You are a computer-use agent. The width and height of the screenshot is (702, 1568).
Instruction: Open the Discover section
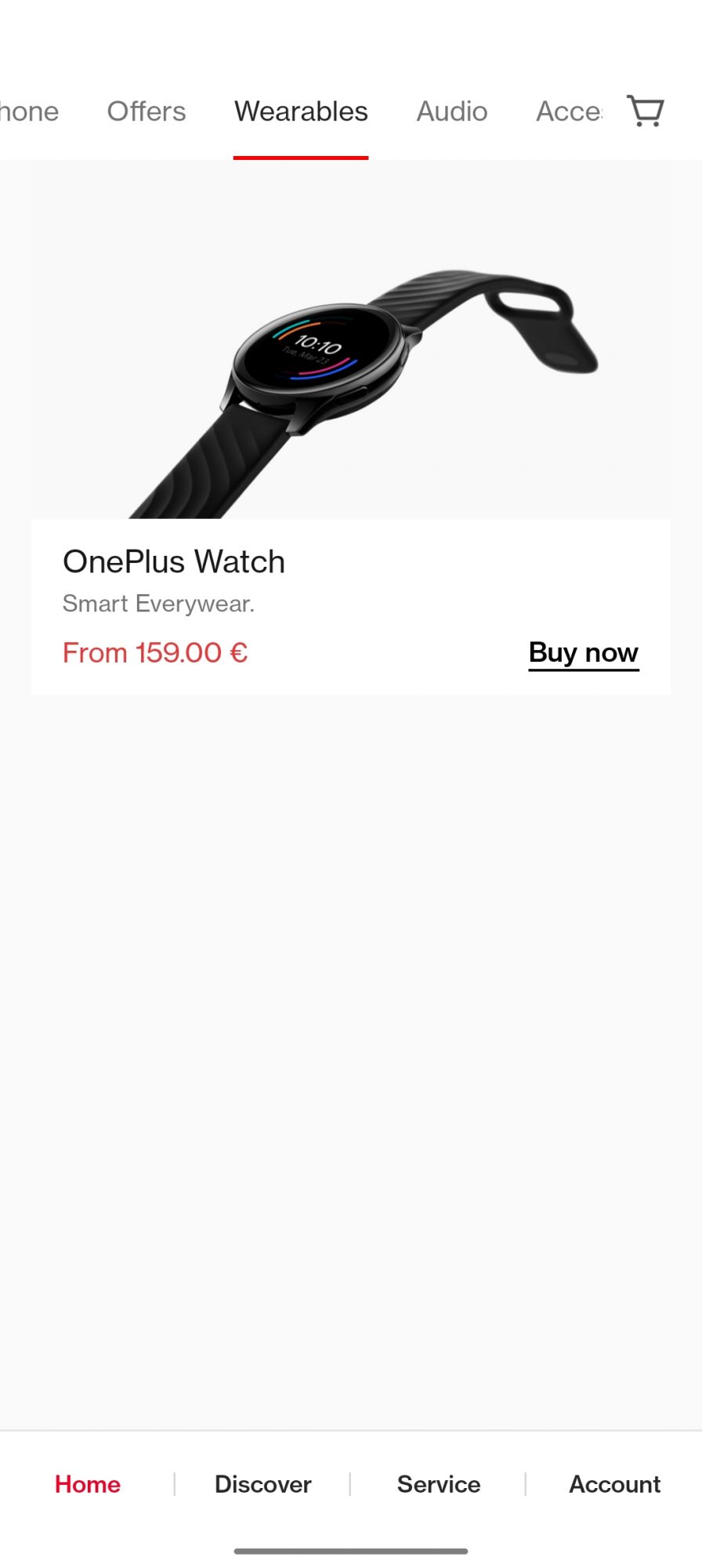[263, 1484]
